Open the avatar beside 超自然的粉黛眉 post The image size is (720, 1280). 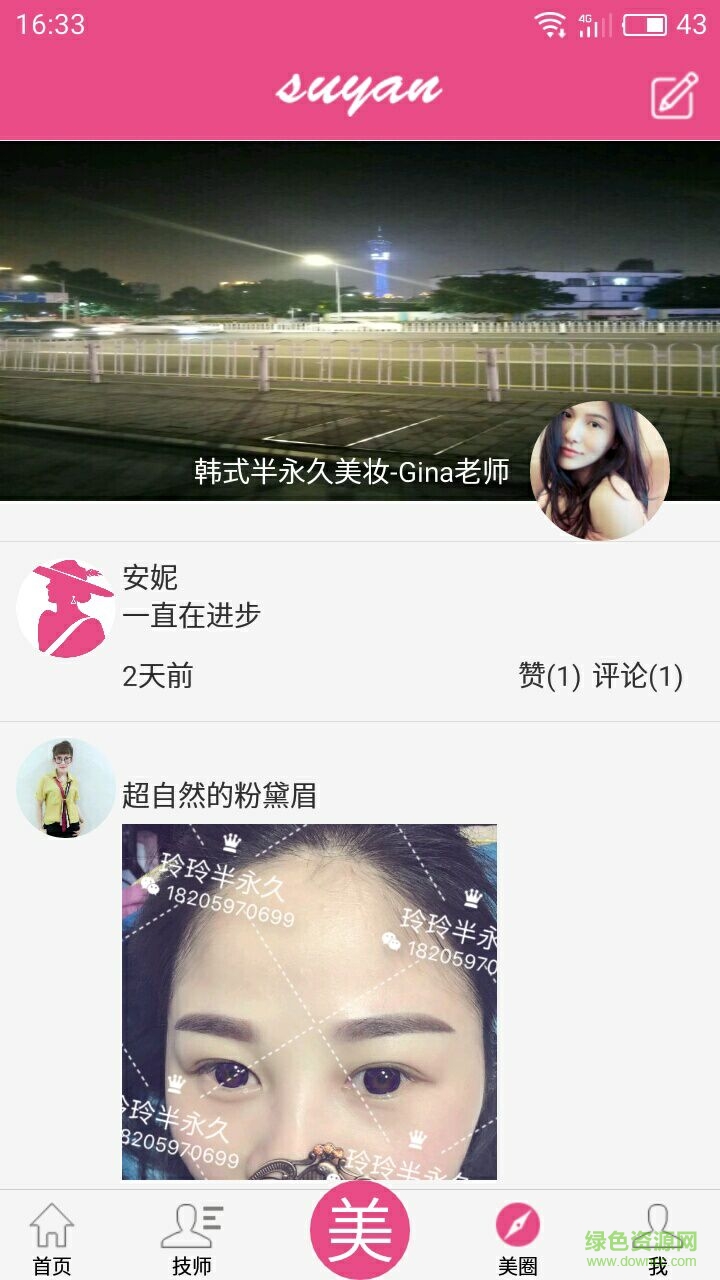pos(66,788)
